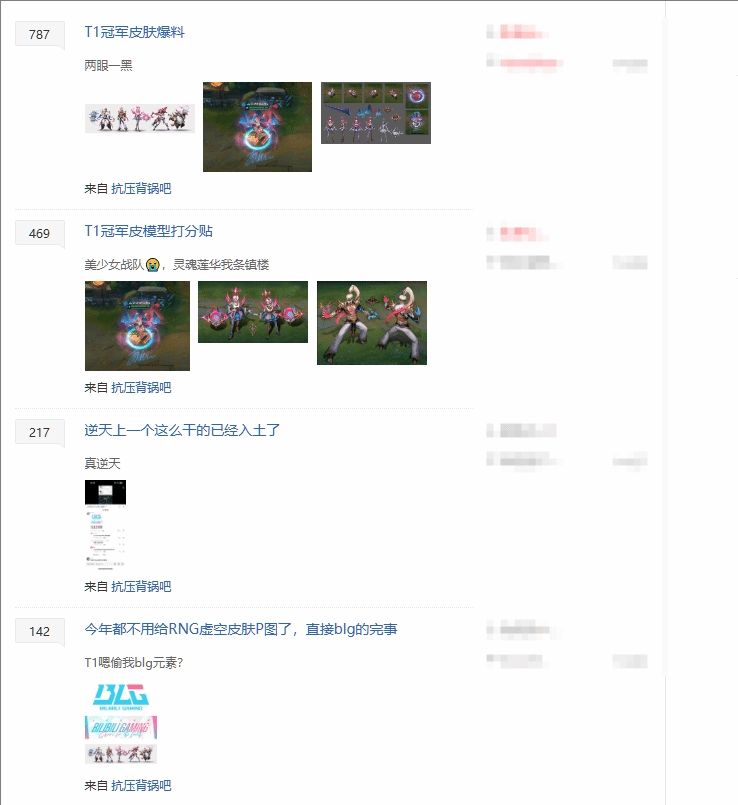Visit 抗压背锅吧 under 逆天上一个 post
This screenshot has height=805, width=738.
pyautogui.click(x=141, y=586)
